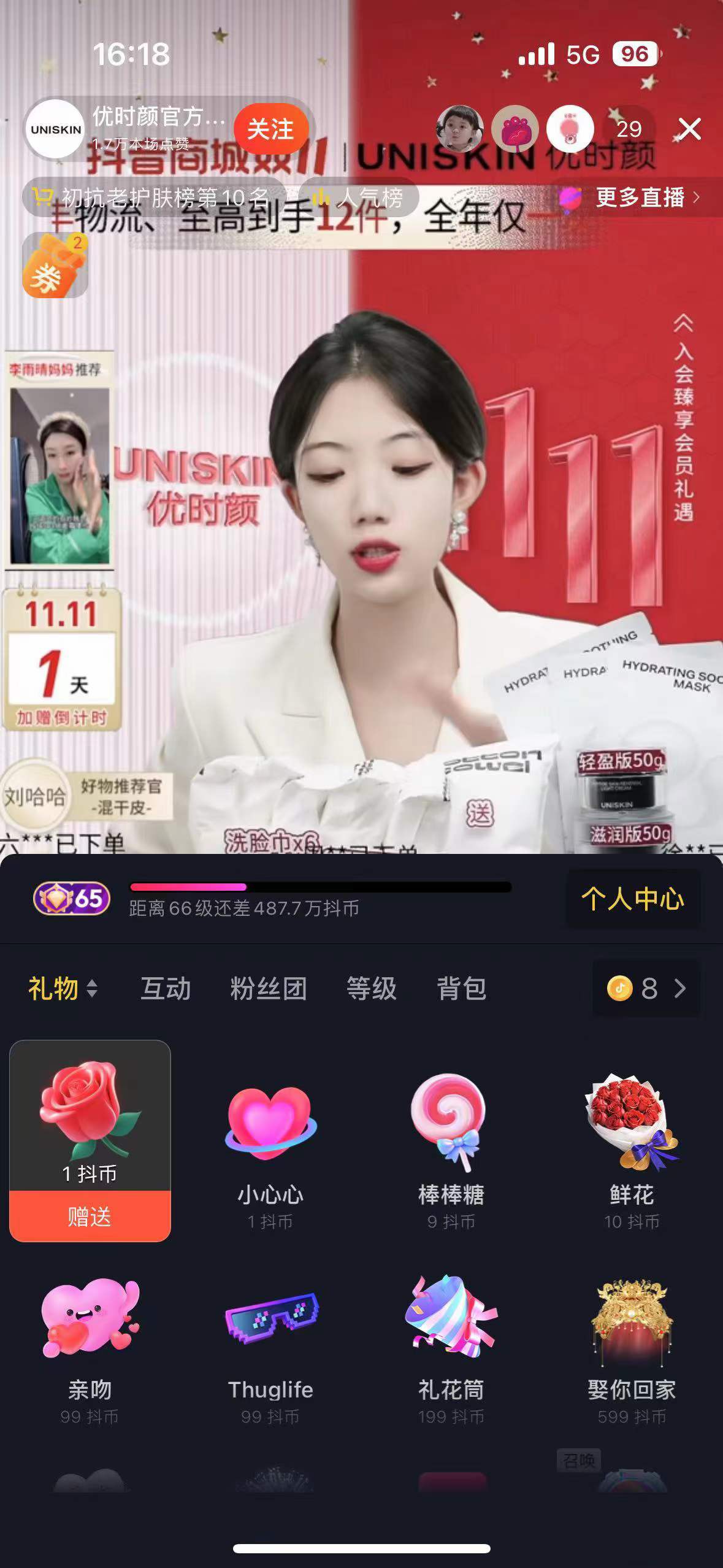Image resolution: width=723 pixels, height=1568 pixels.
Task: Claim the orange coupon icon
Action: [55, 266]
